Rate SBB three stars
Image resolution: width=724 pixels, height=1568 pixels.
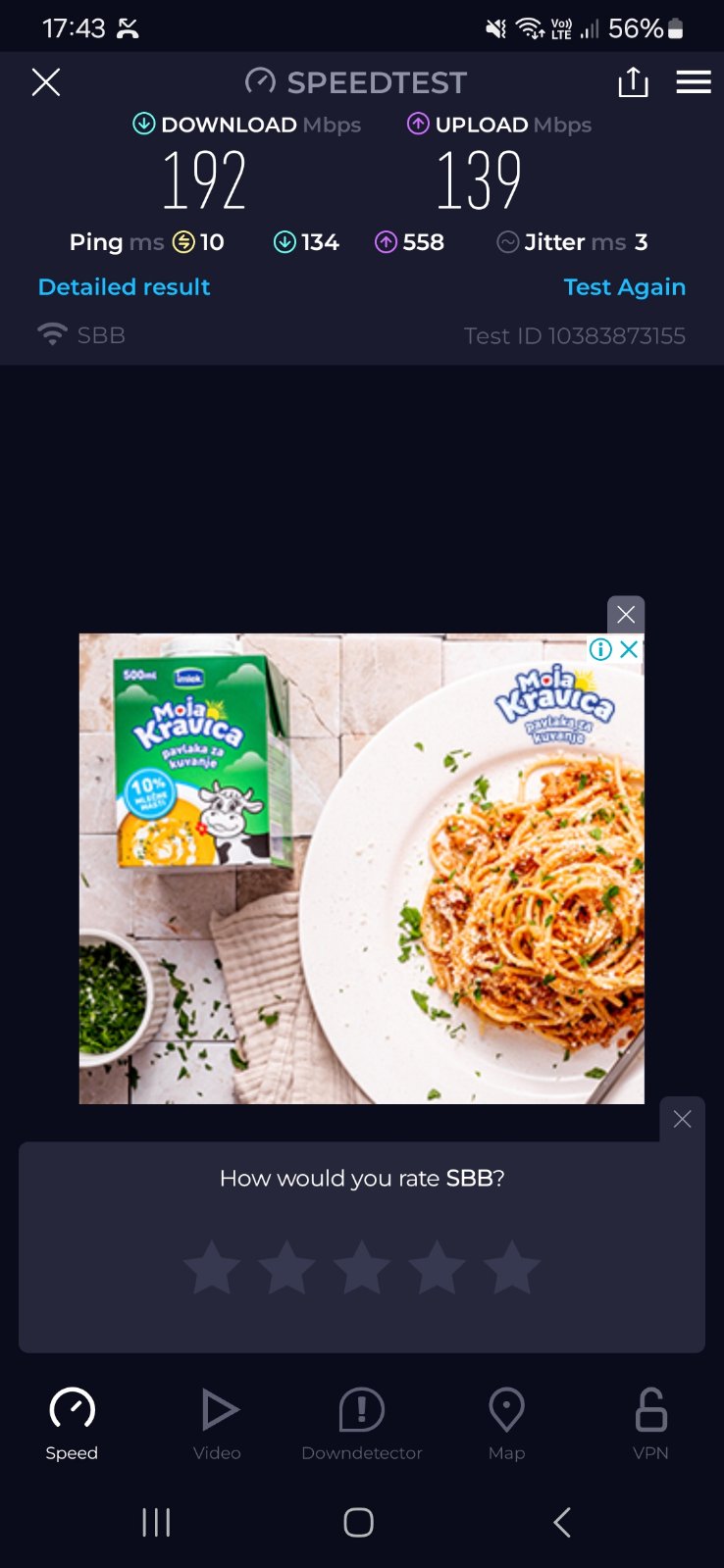point(362,1267)
